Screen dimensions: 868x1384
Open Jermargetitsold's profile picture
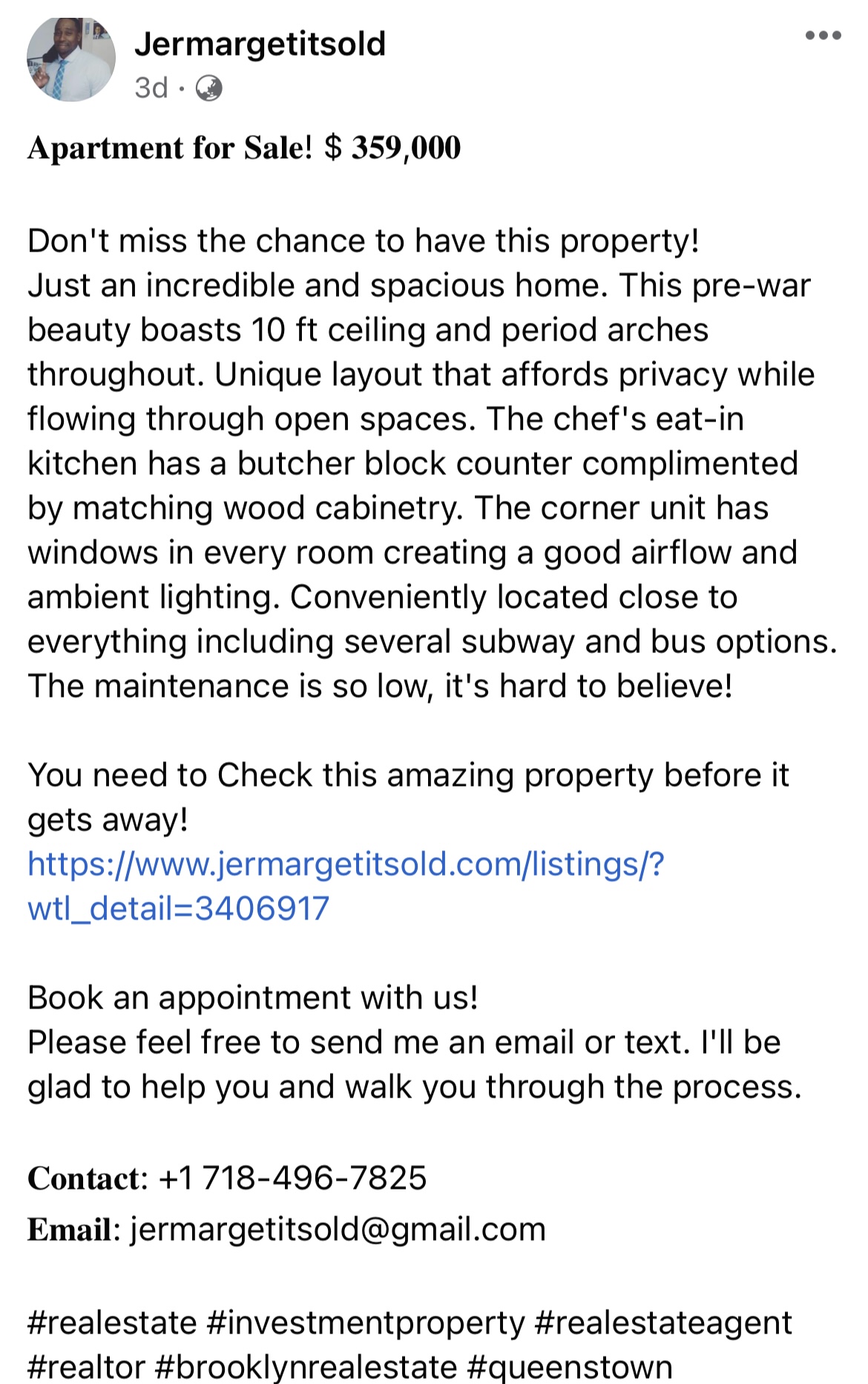coord(71,59)
